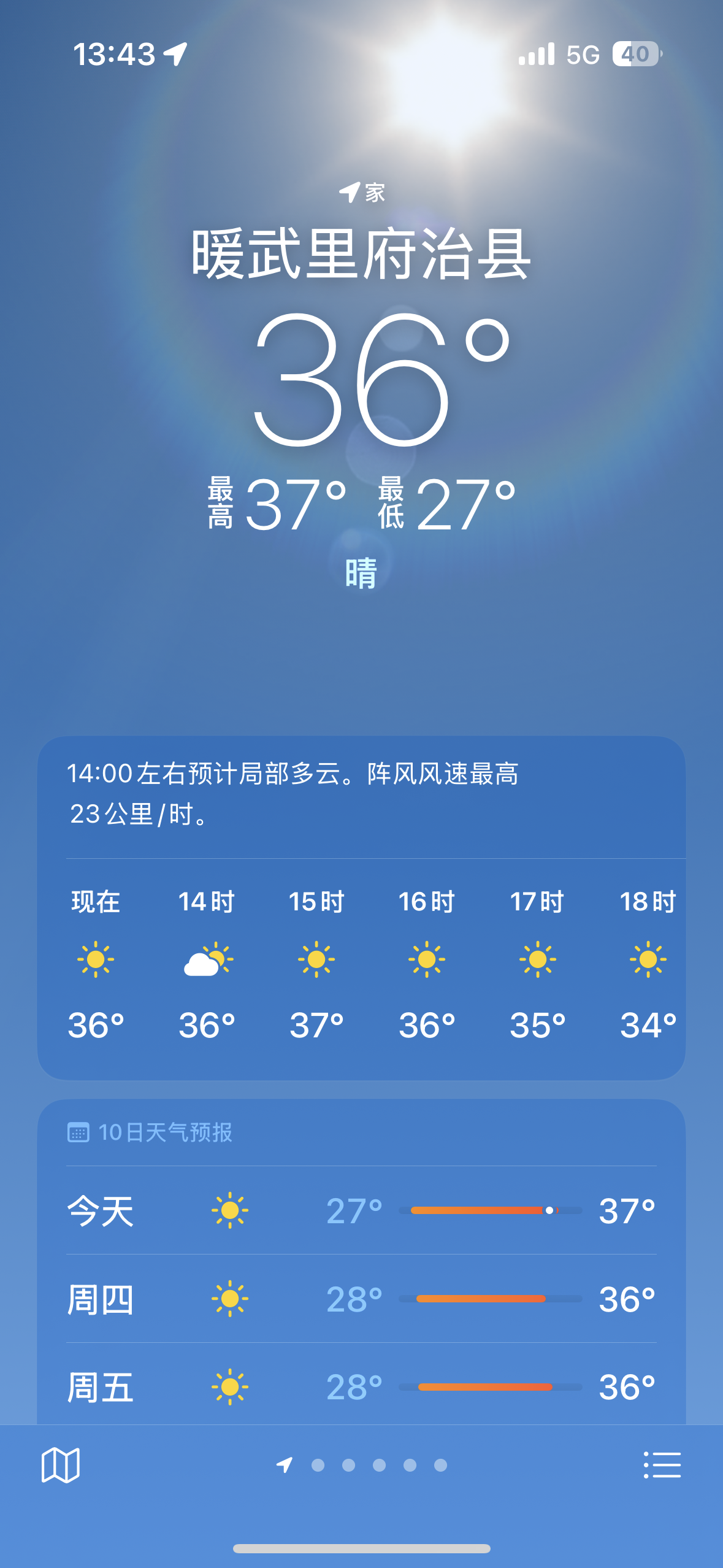View 周五 forecast details

click(x=361, y=1386)
